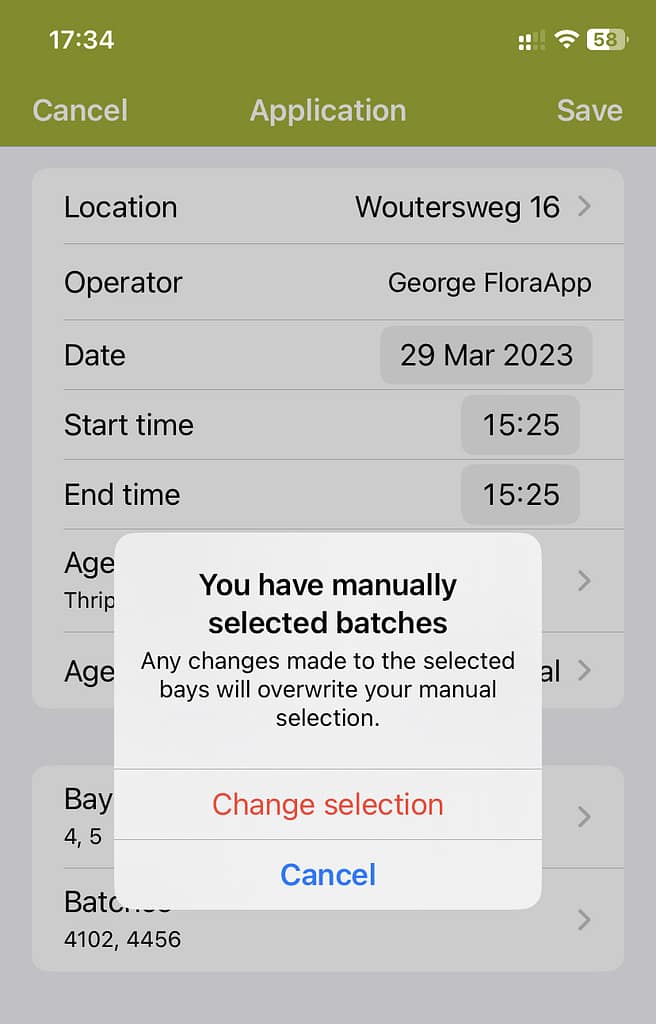Cancel the application form in the top bar
The image size is (656, 1024).
coord(80,110)
